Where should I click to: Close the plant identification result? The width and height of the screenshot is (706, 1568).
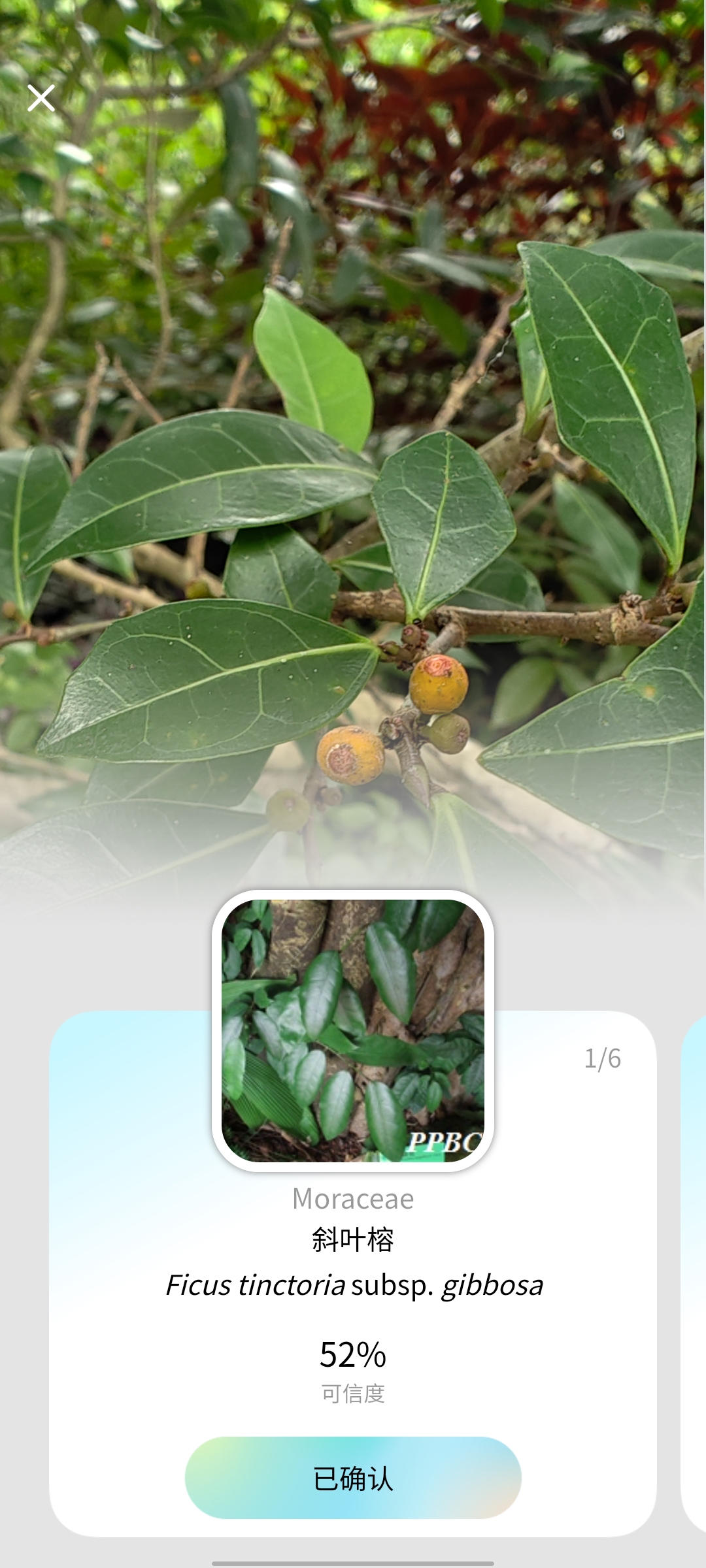tap(41, 99)
